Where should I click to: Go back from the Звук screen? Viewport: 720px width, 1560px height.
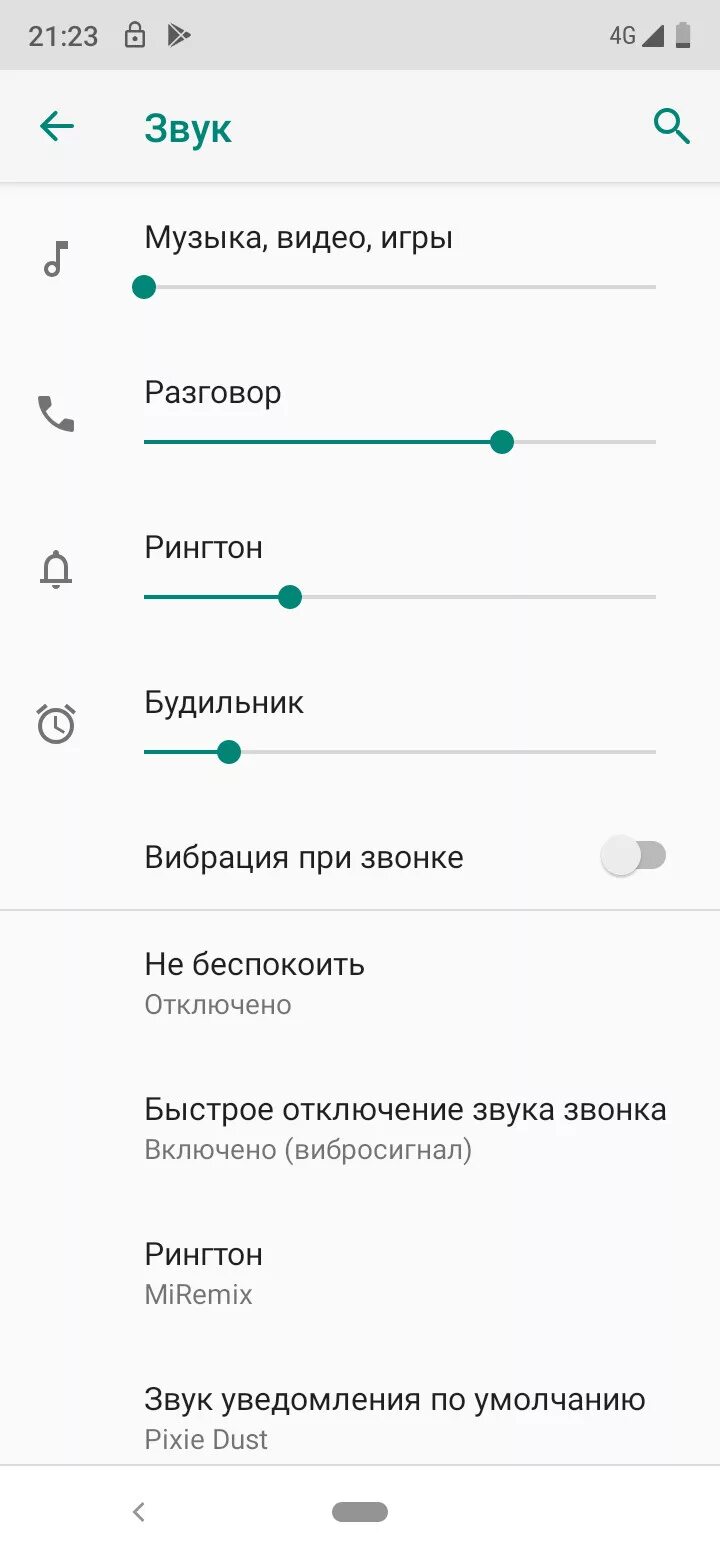pos(57,127)
